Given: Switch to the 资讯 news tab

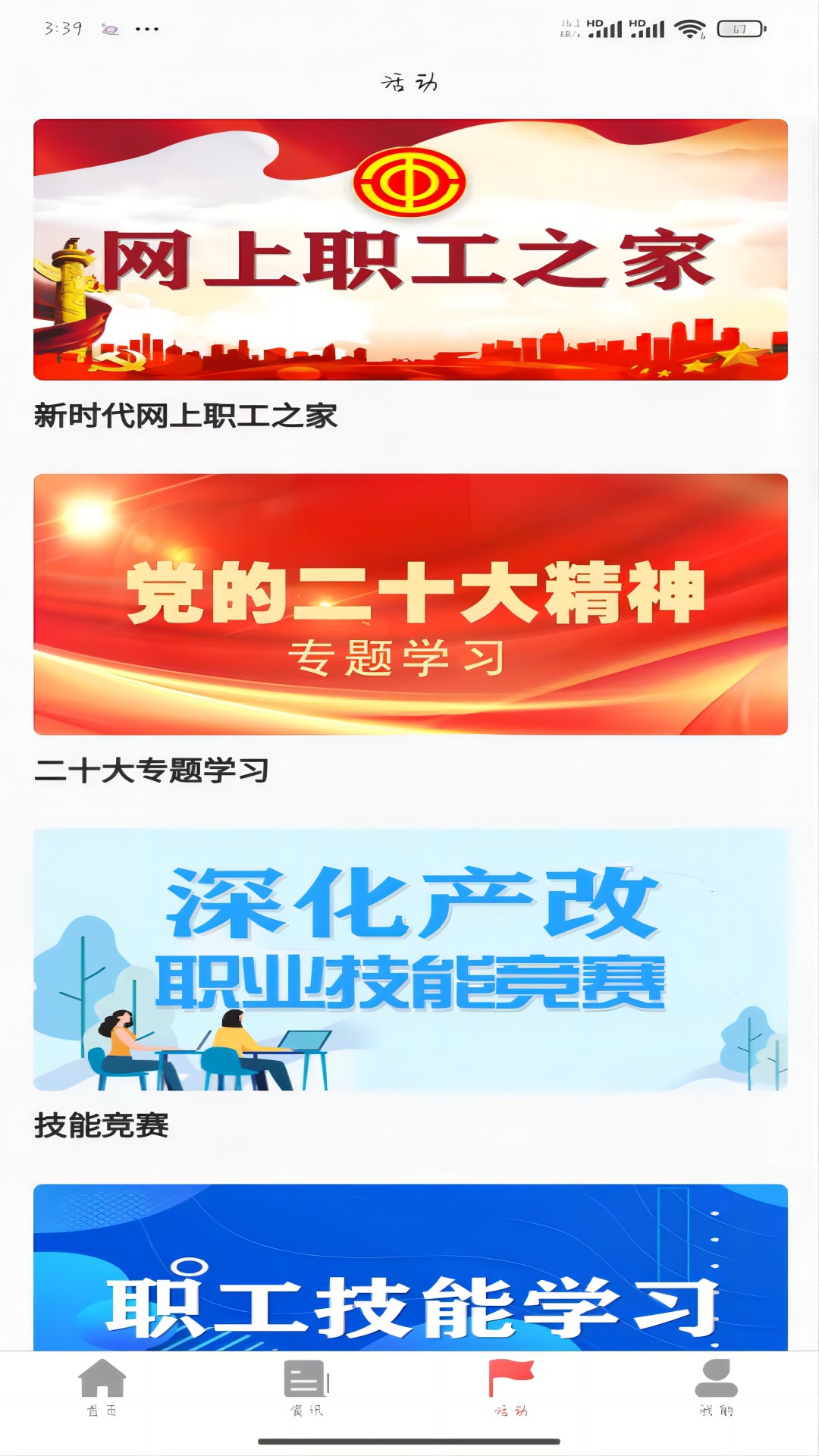Looking at the screenshot, I should tap(306, 1388).
